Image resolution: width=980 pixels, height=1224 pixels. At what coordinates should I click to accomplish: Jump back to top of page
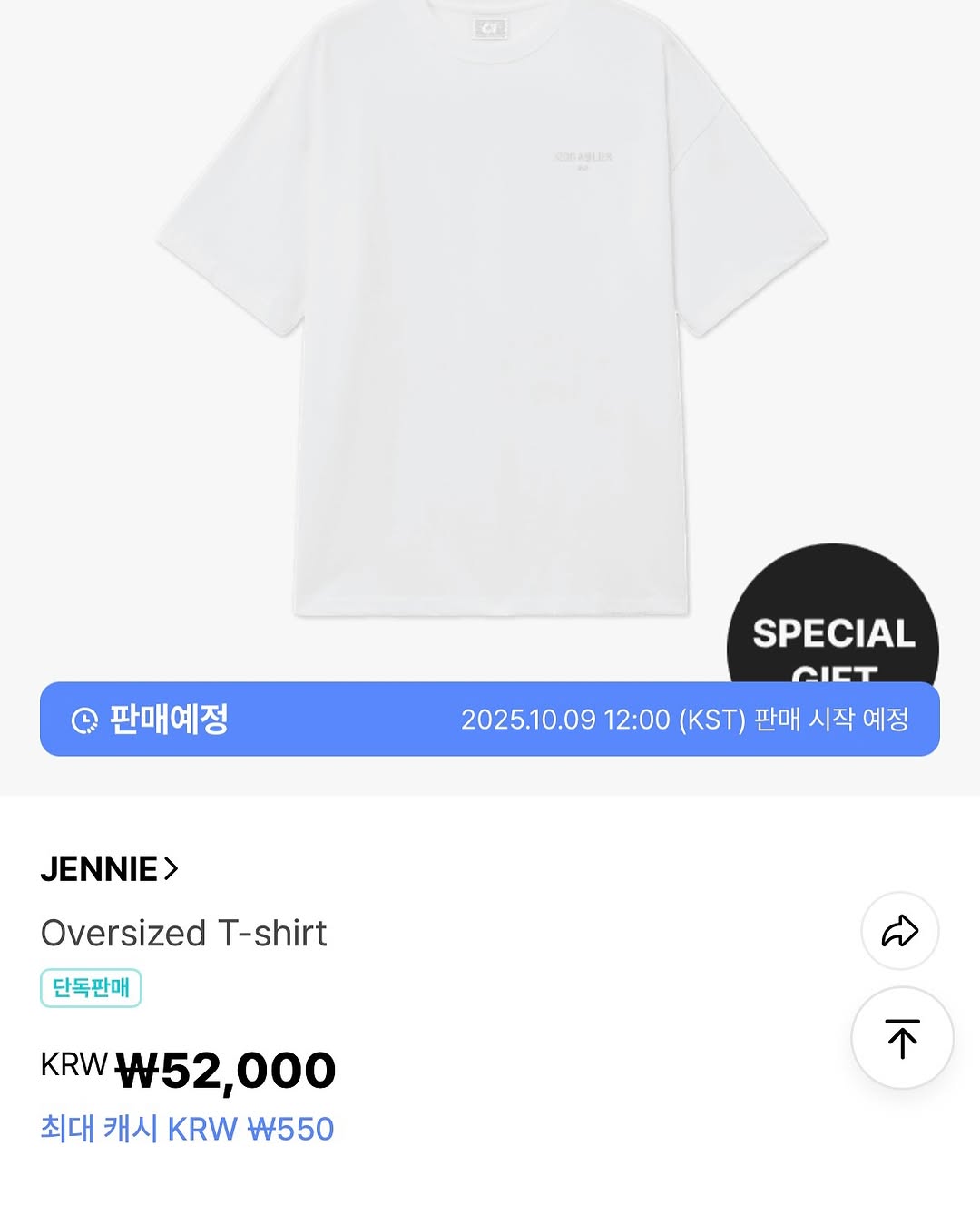point(902,1038)
